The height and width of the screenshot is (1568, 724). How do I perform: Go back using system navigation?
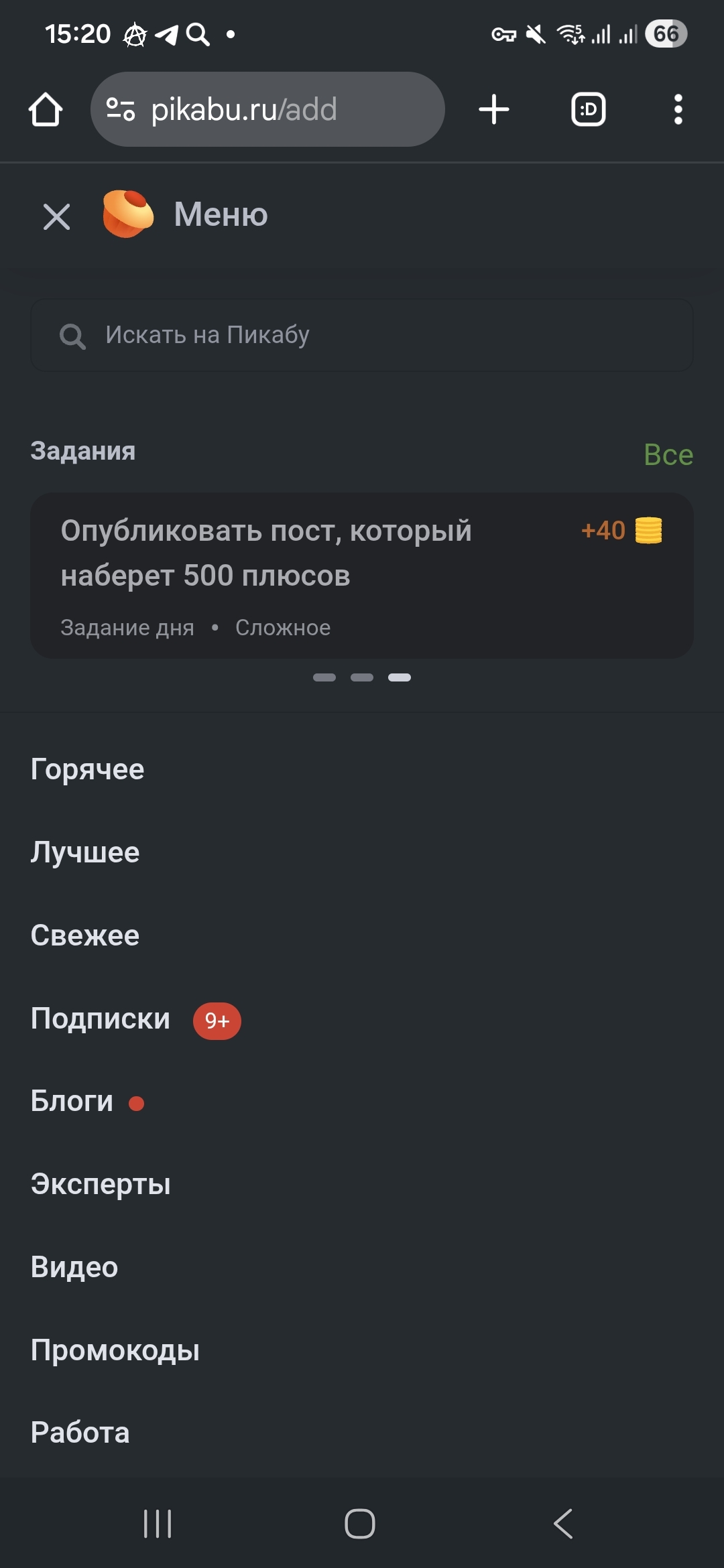click(563, 1524)
